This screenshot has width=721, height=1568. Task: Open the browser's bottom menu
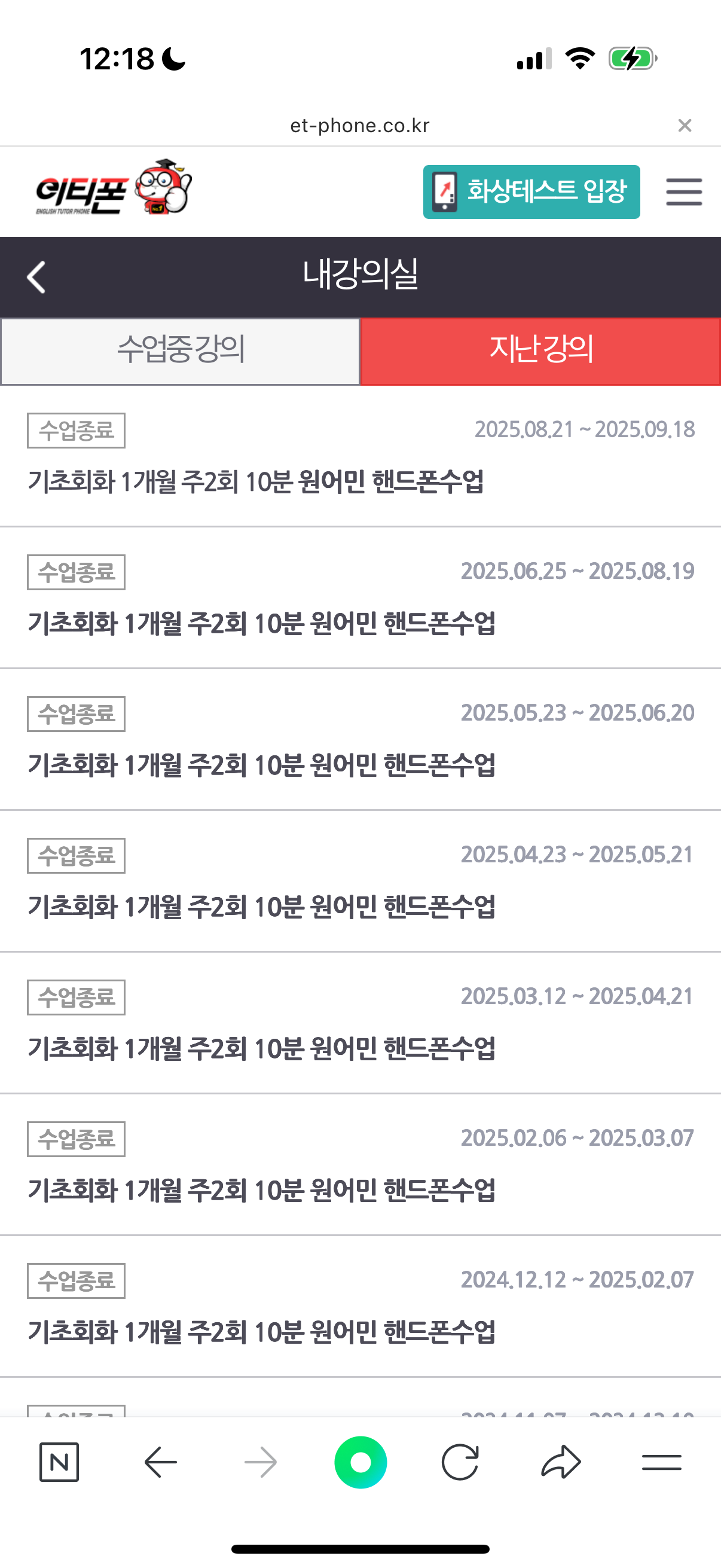(661, 1462)
